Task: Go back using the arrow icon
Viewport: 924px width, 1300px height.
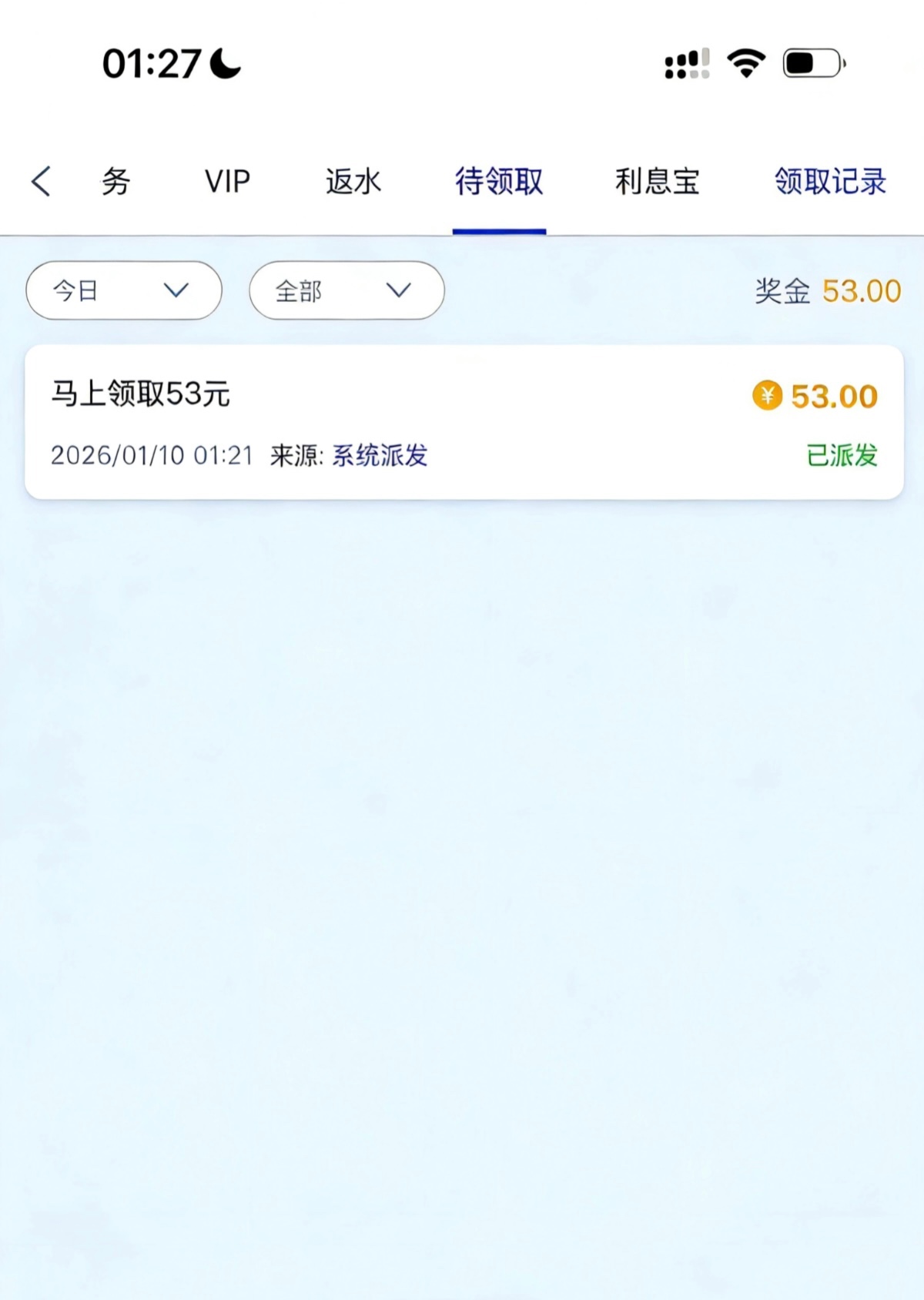Action: pyautogui.click(x=42, y=182)
